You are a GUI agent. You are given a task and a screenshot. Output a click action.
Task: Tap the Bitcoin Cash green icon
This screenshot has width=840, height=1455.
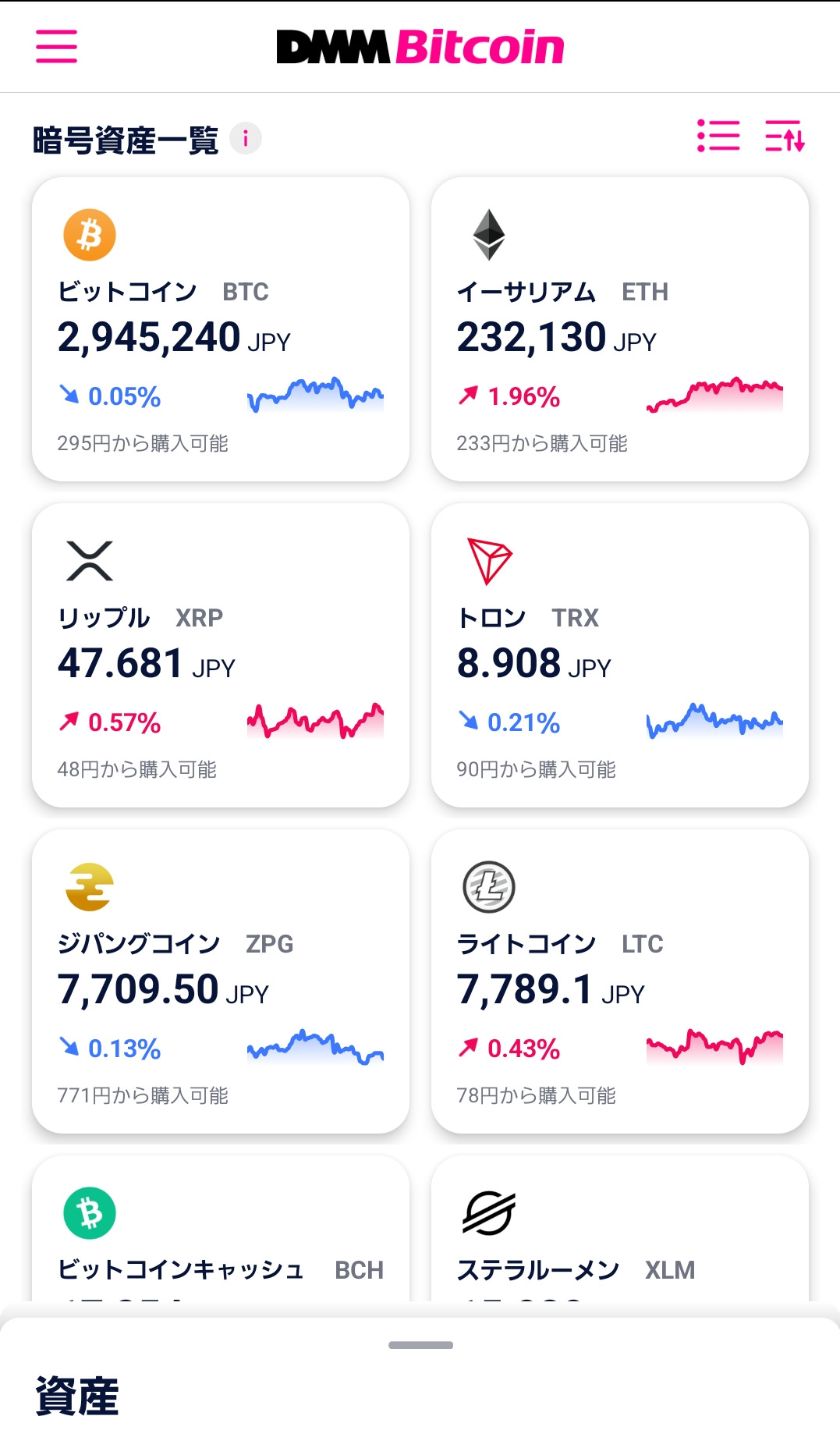[90, 1212]
